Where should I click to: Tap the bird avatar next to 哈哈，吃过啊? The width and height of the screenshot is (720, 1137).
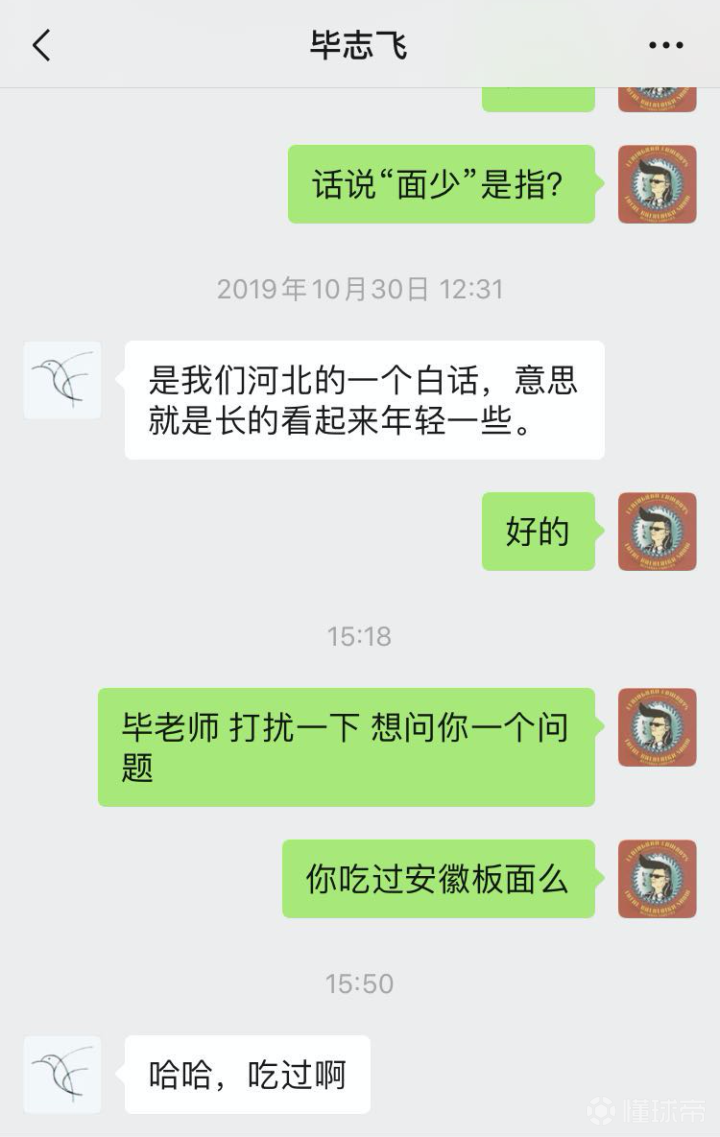tap(62, 1074)
